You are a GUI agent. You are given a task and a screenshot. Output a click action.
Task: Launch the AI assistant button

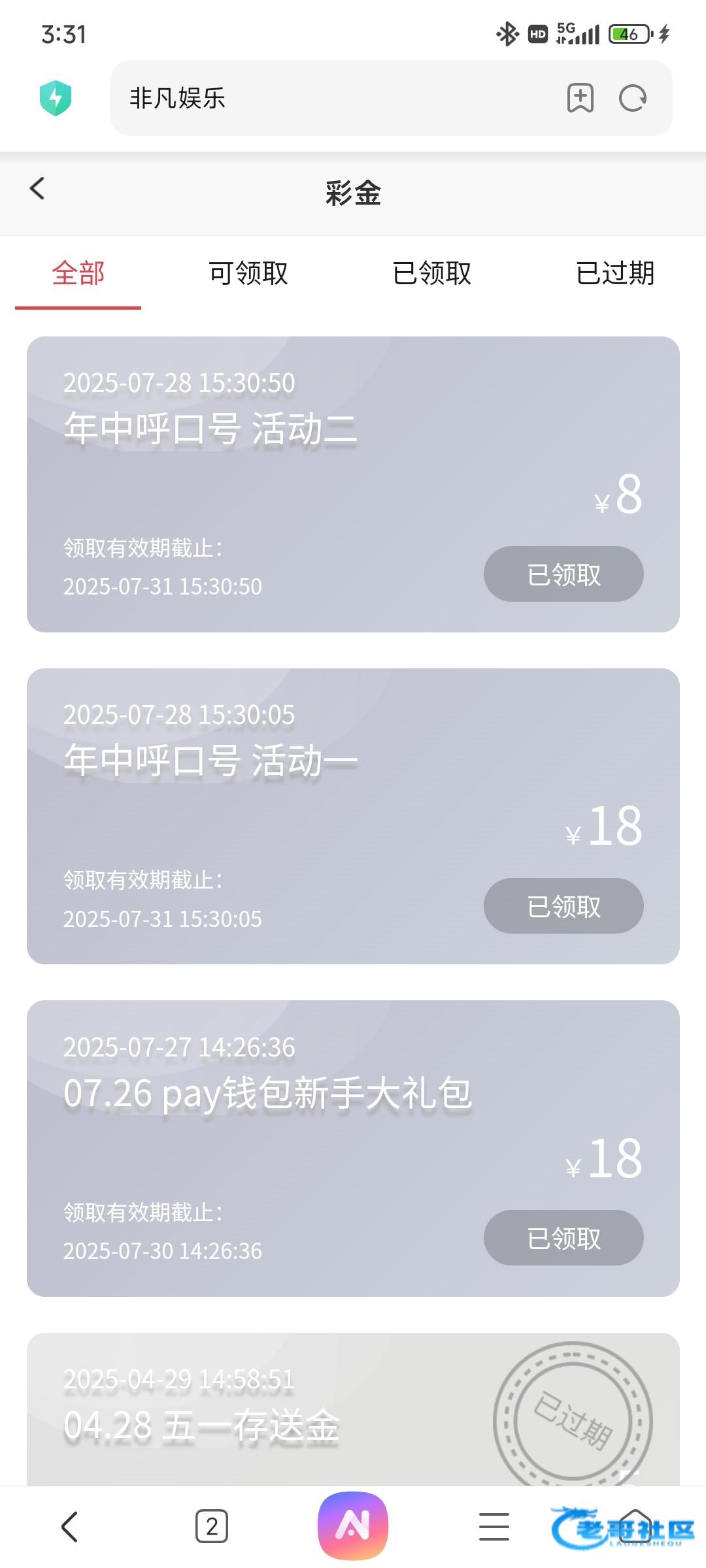353,1526
